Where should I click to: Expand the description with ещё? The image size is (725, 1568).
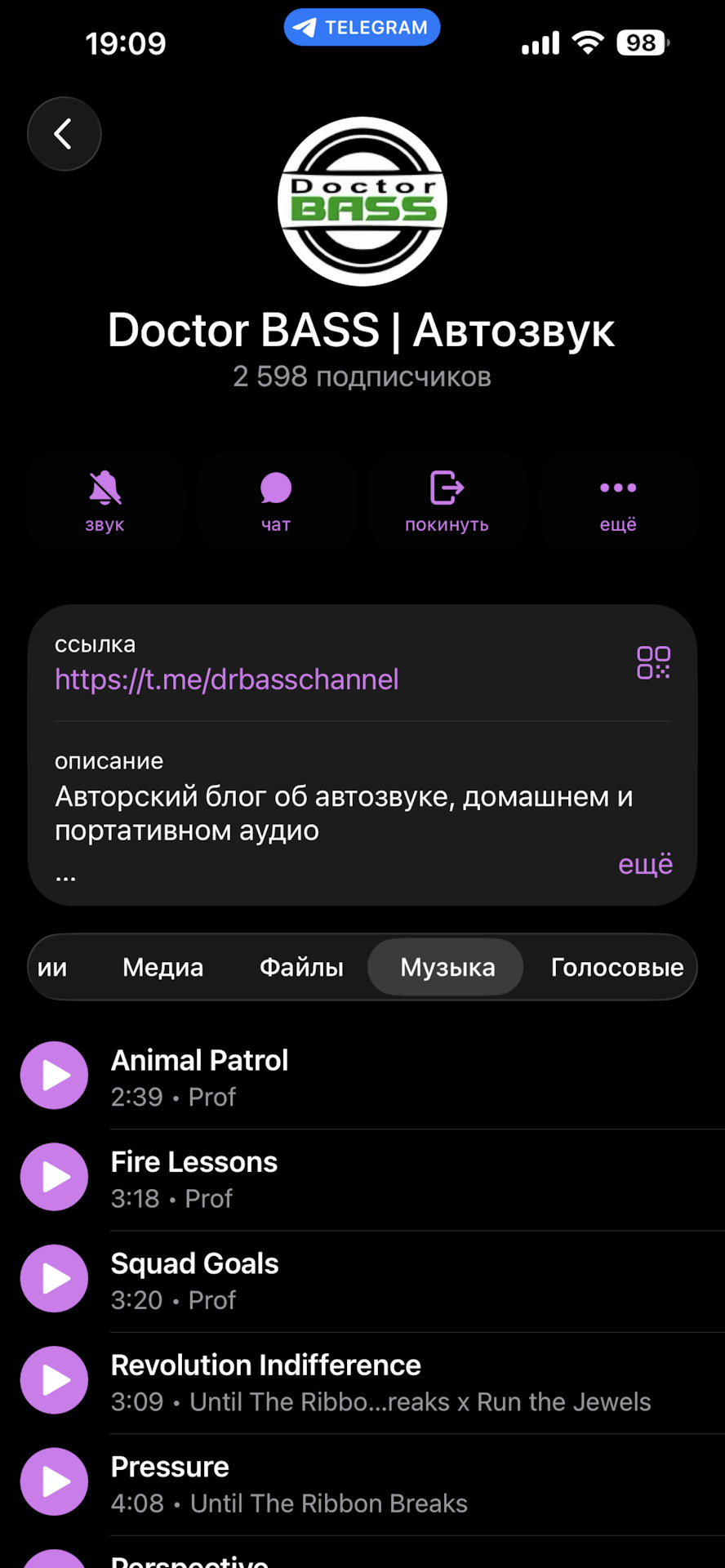pos(645,864)
